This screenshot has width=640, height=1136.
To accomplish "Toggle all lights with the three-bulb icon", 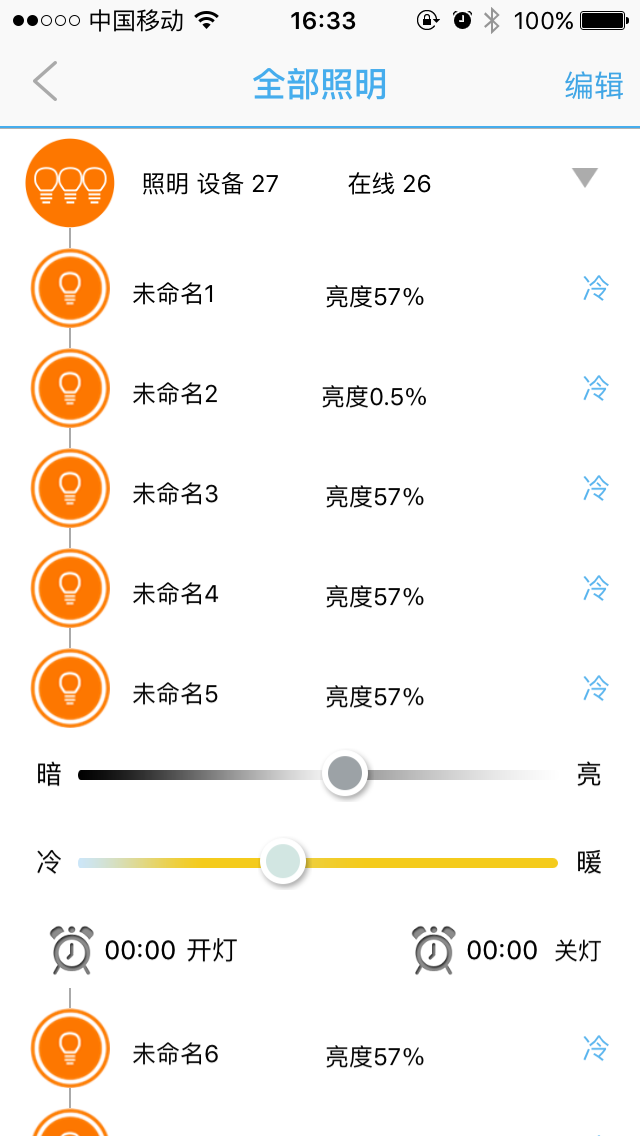I will pos(70,183).
